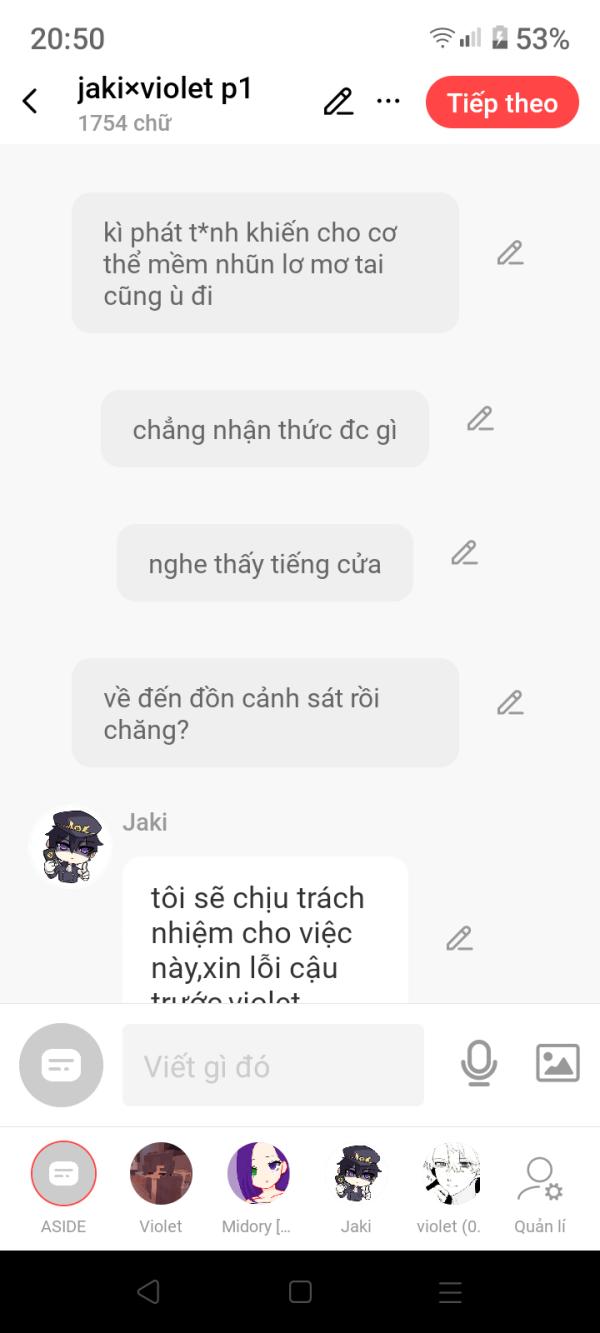Insert an image into the chat

[557, 1063]
